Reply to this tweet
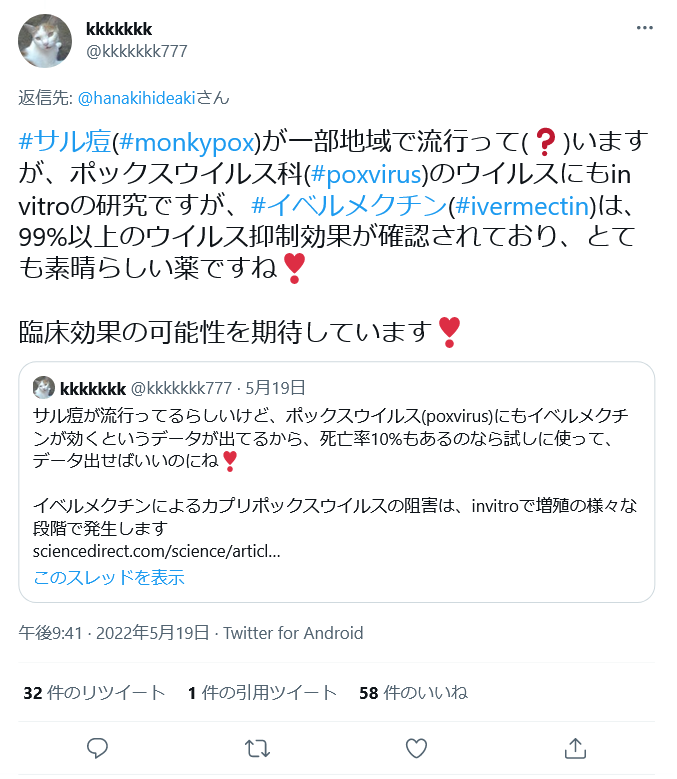The height and width of the screenshot is (779, 677). pos(97,747)
